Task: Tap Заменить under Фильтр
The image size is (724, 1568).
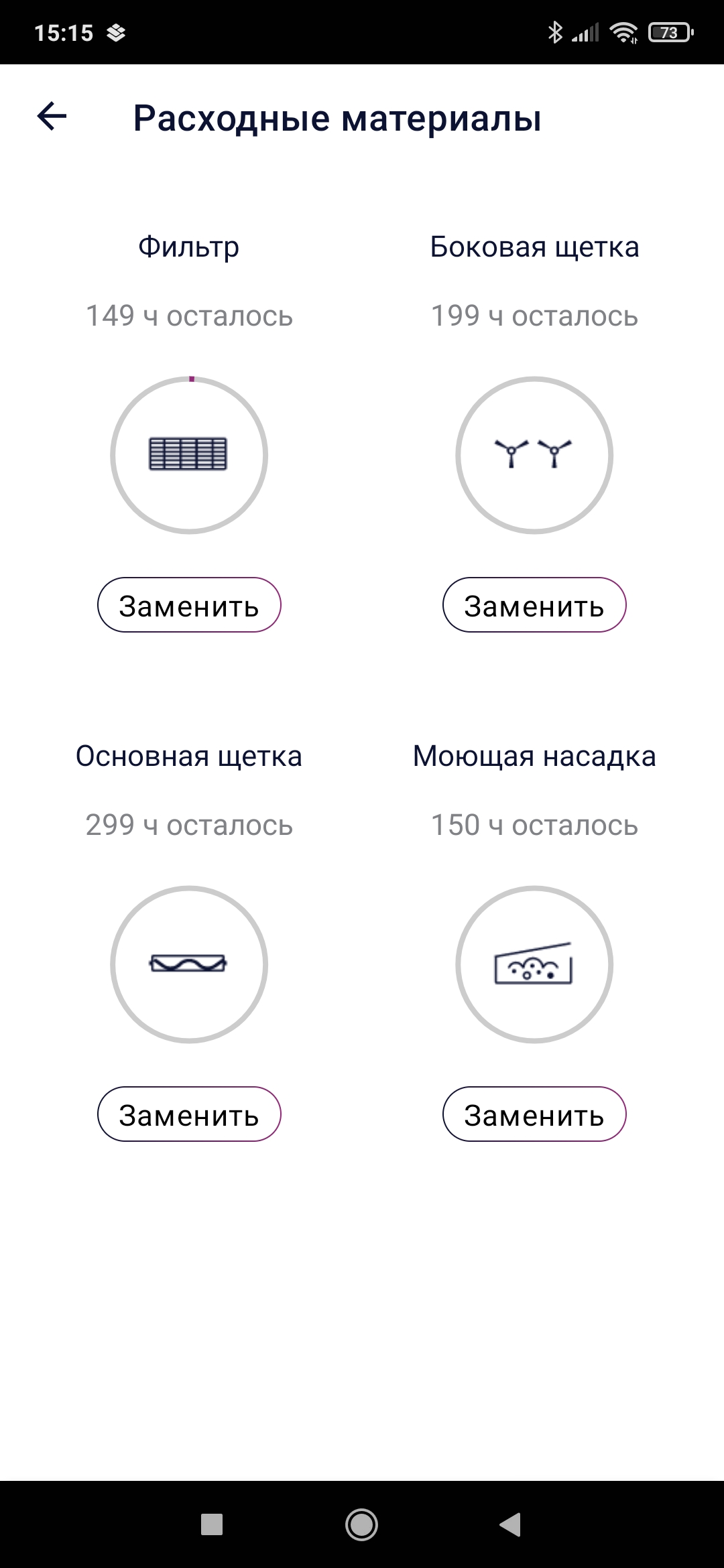Action: (189, 605)
